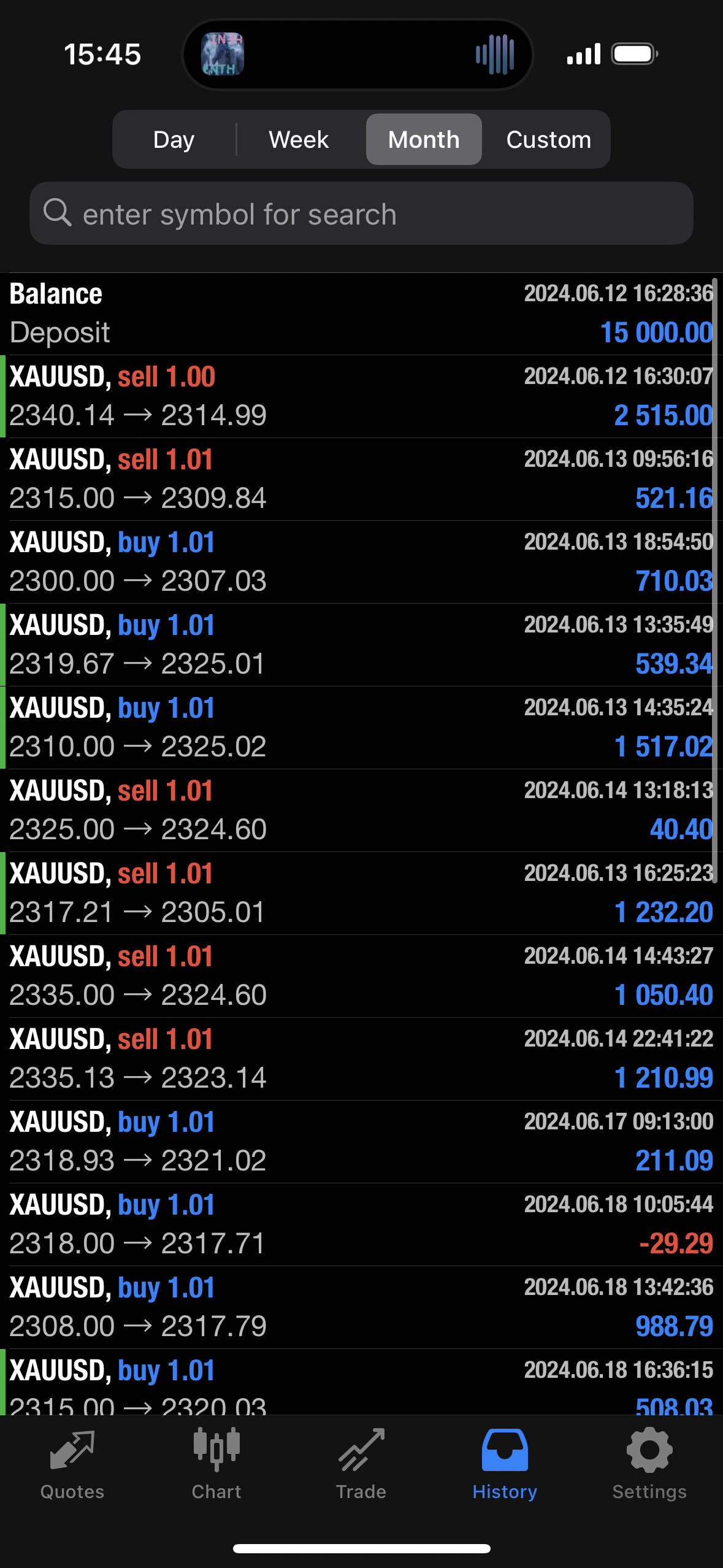Viewport: 723px width, 1568px height.
Task: Select the Week period filter
Action: pyautogui.click(x=299, y=139)
